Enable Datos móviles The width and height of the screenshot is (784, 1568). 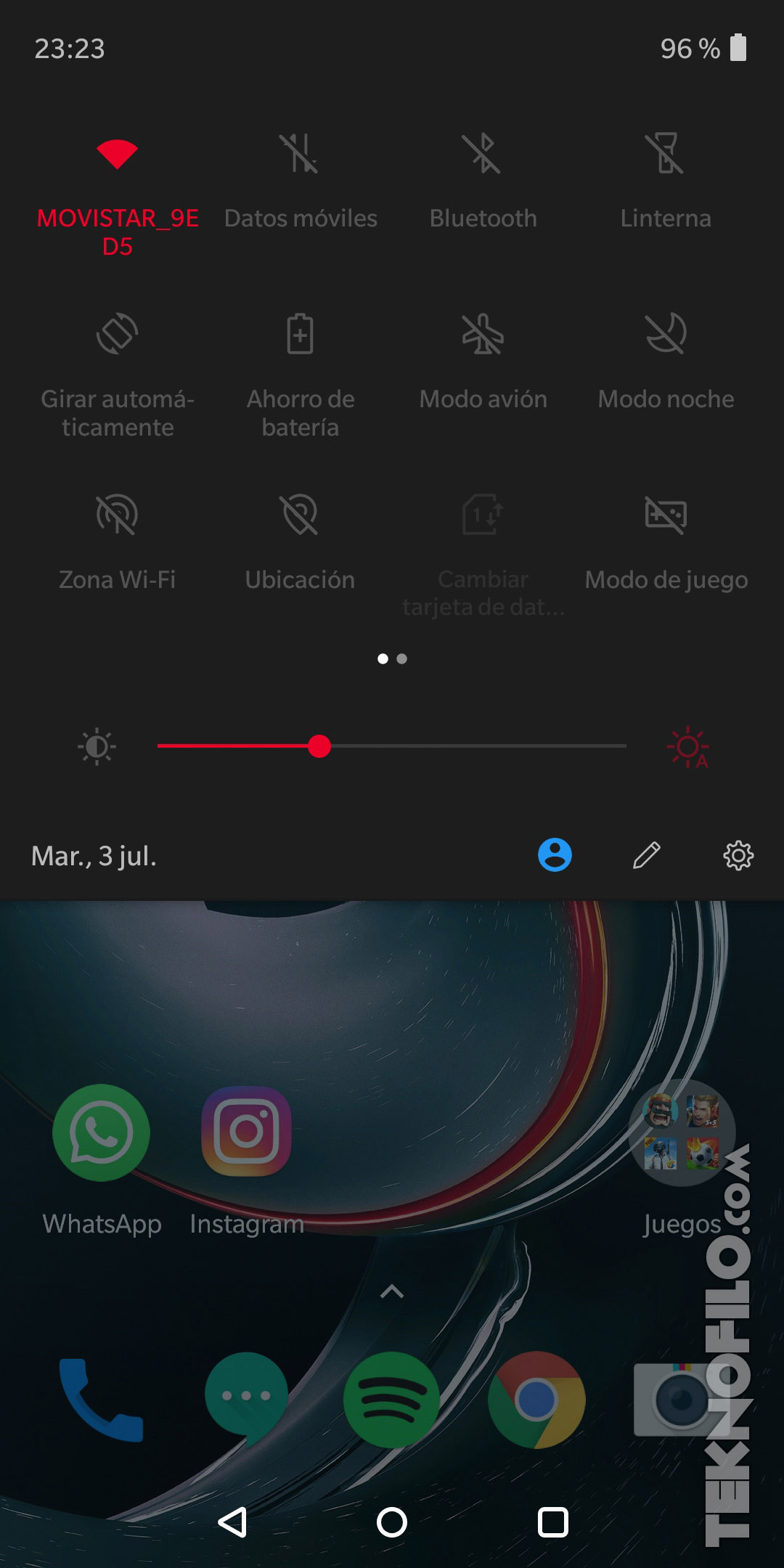click(x=300, y=154)
